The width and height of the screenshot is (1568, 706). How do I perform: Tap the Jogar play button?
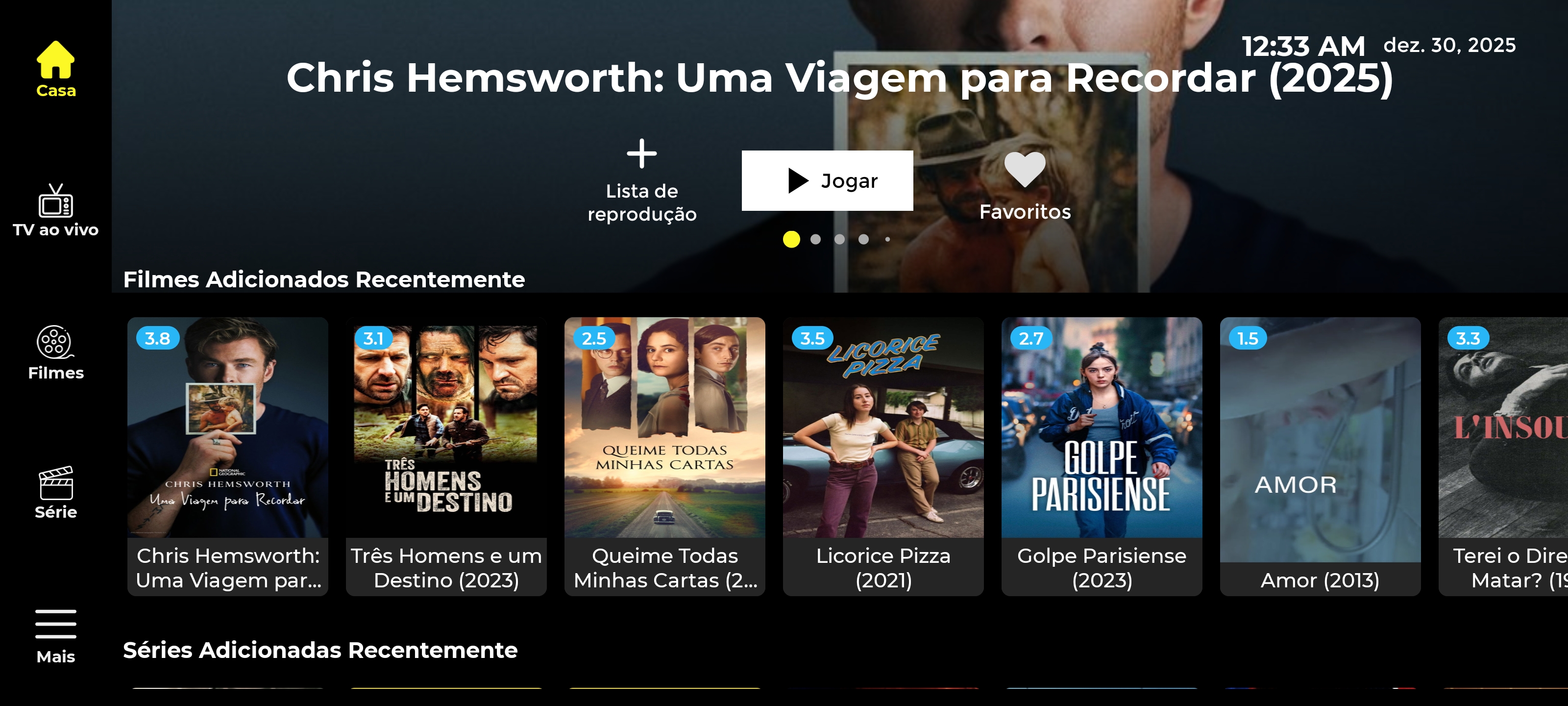827,180
